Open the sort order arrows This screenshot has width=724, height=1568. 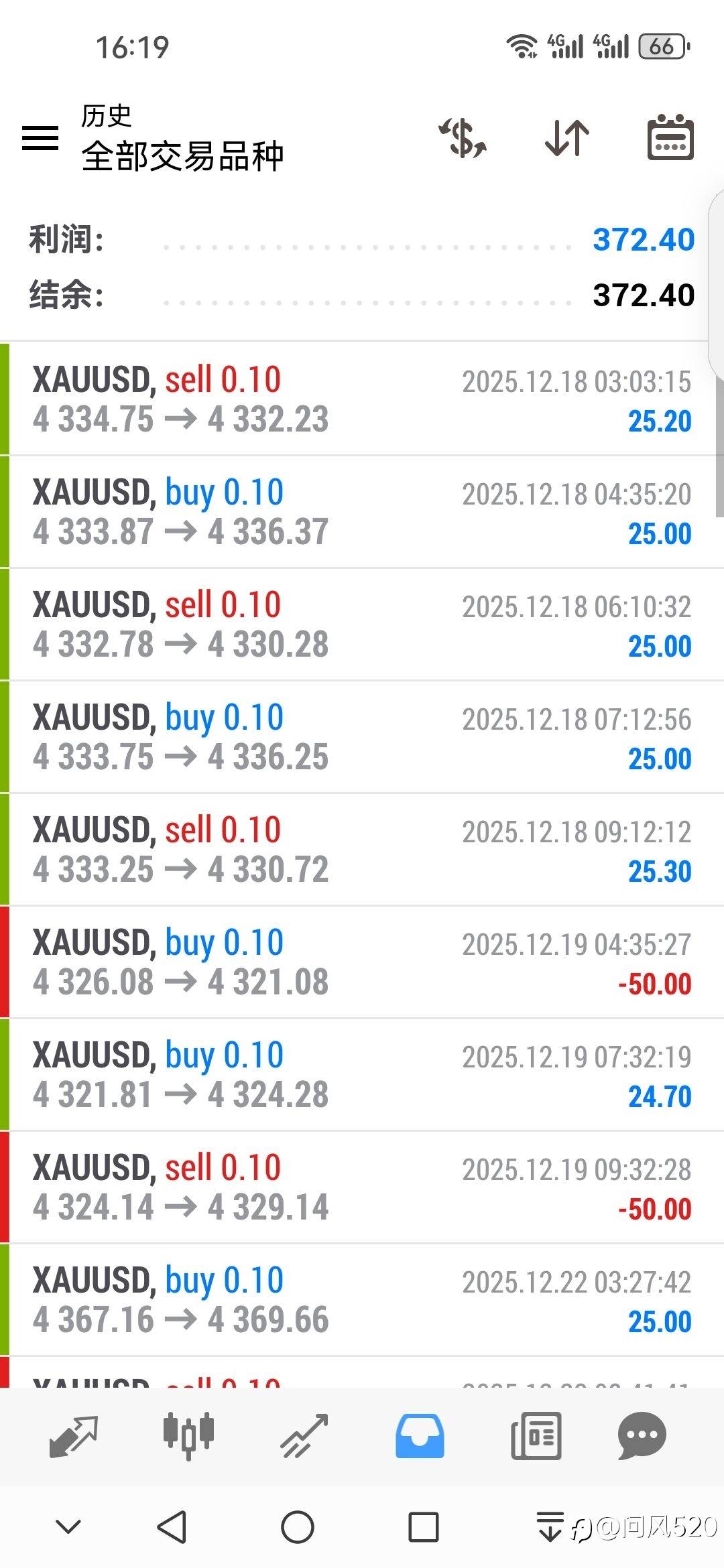click(x=567, y=138)
